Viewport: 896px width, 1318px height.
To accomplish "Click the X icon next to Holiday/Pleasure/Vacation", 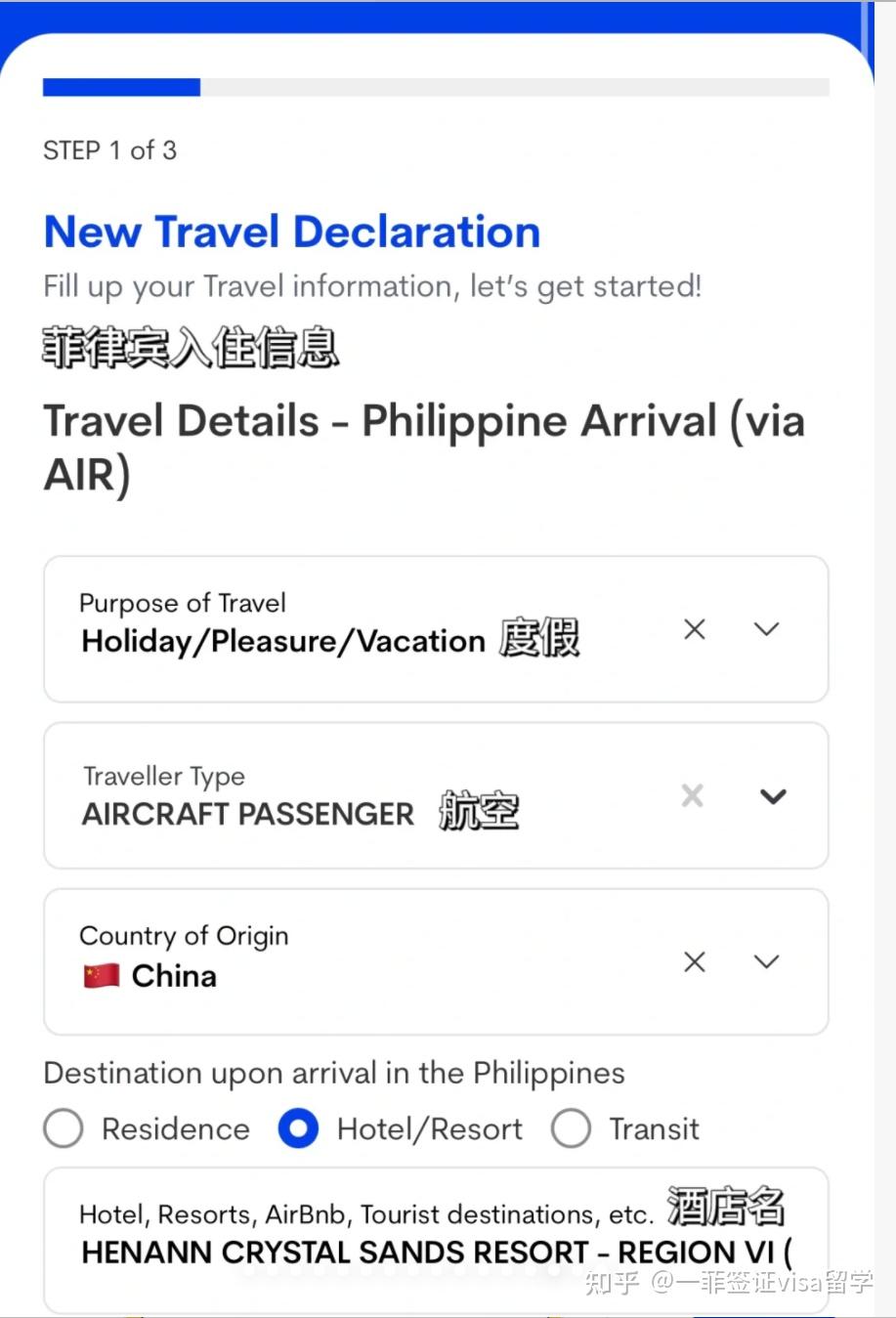I will click(x=695, y=629).
